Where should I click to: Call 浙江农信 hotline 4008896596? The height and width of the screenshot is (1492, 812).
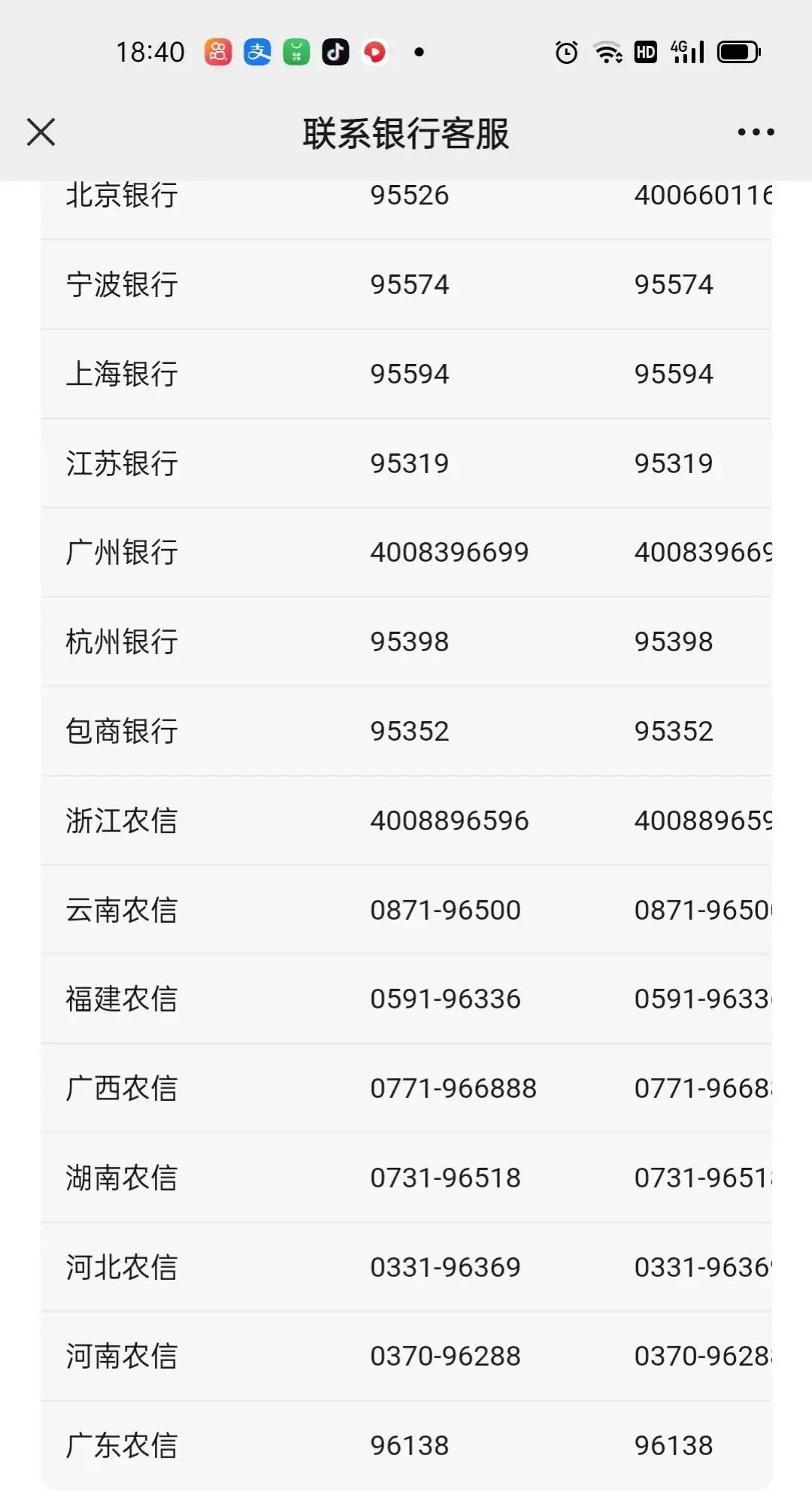[x=449, y=820]
